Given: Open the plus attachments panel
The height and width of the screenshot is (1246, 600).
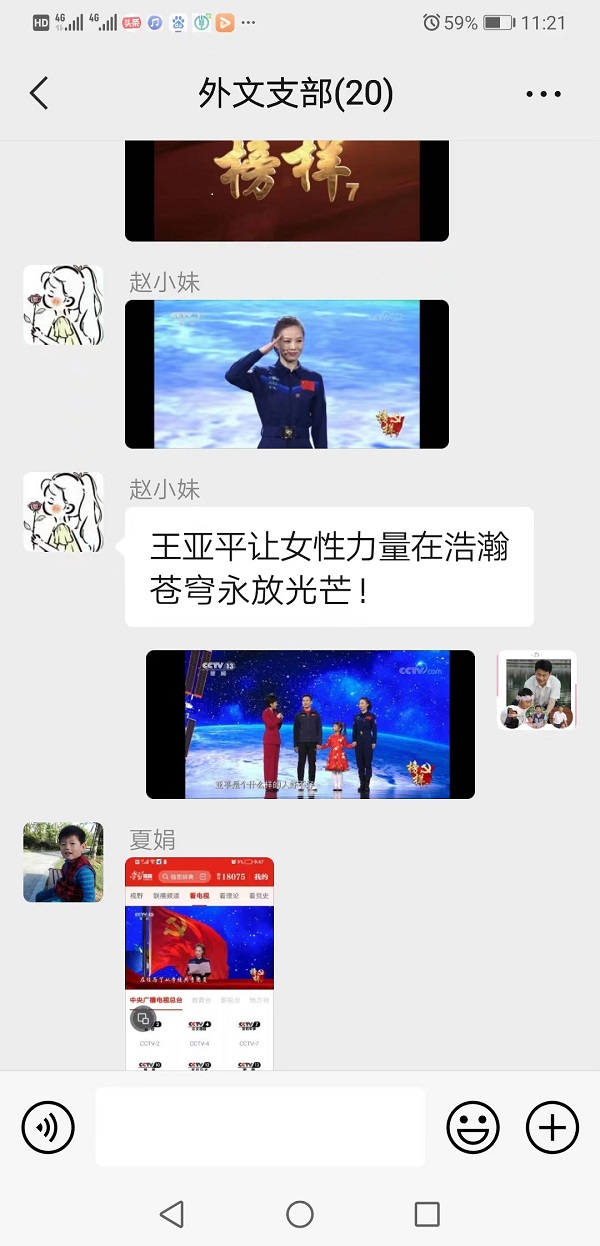Looking at the screenshot, I should pos(552,1128).
